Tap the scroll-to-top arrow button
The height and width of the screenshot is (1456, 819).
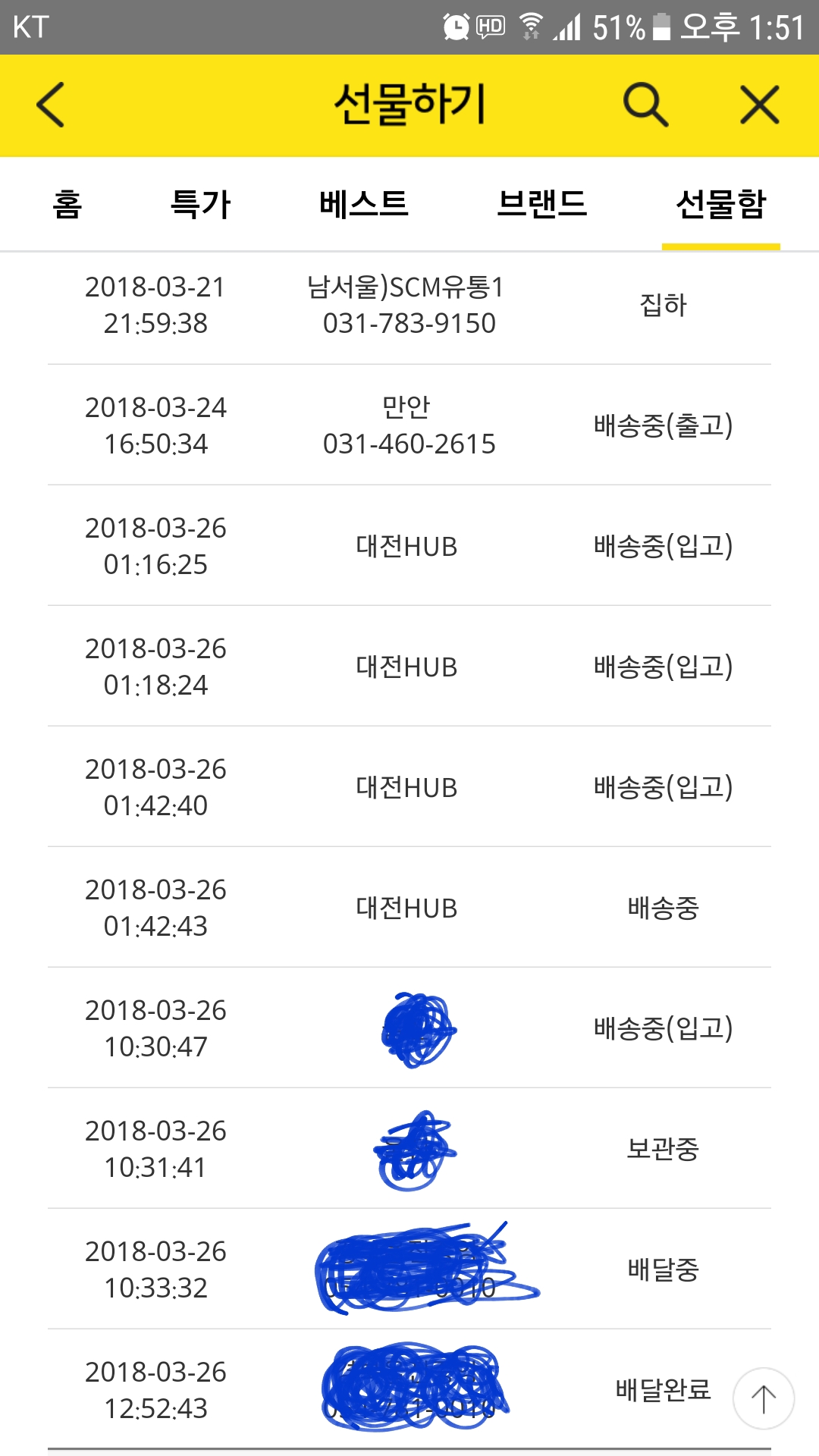click(x=764, y=1399)
